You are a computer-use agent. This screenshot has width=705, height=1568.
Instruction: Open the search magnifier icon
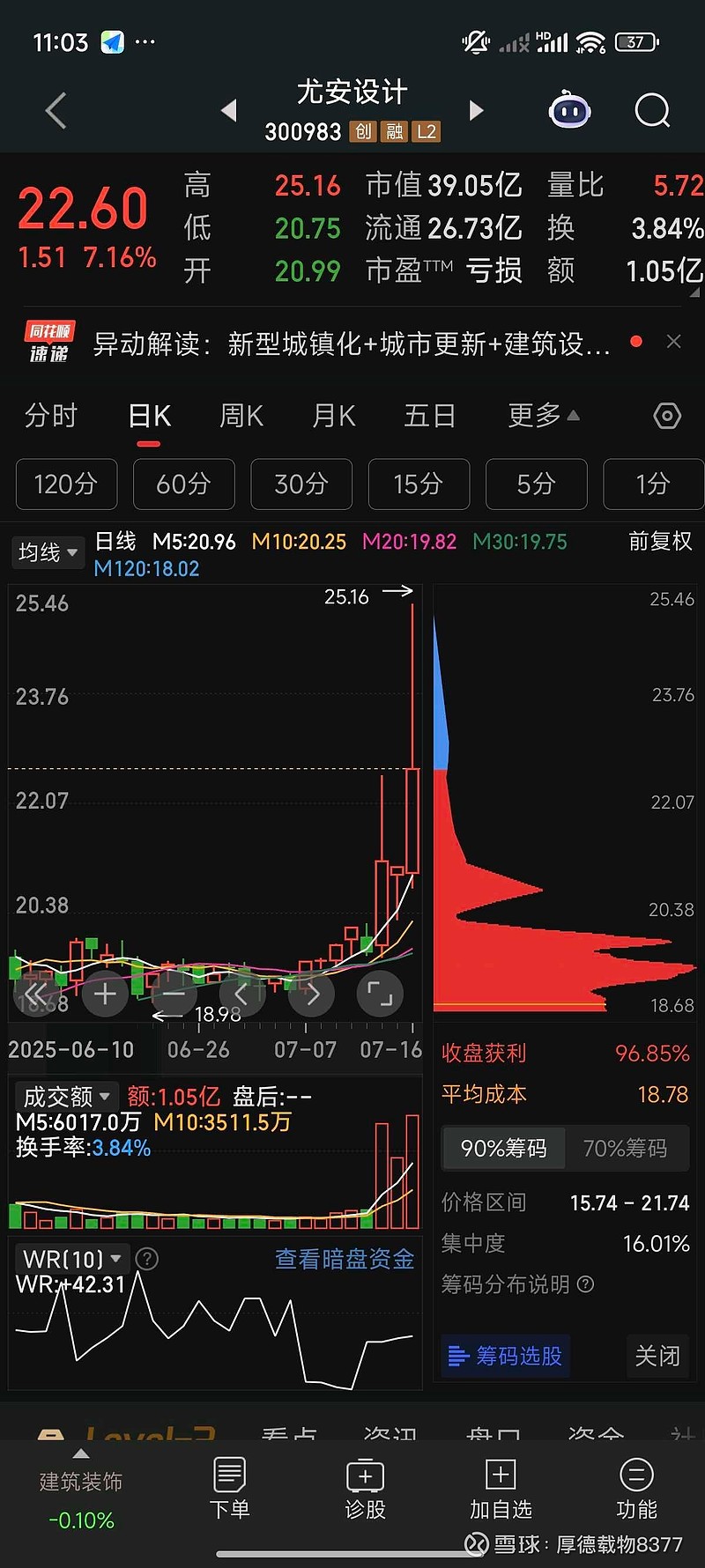tap(652, 111)
